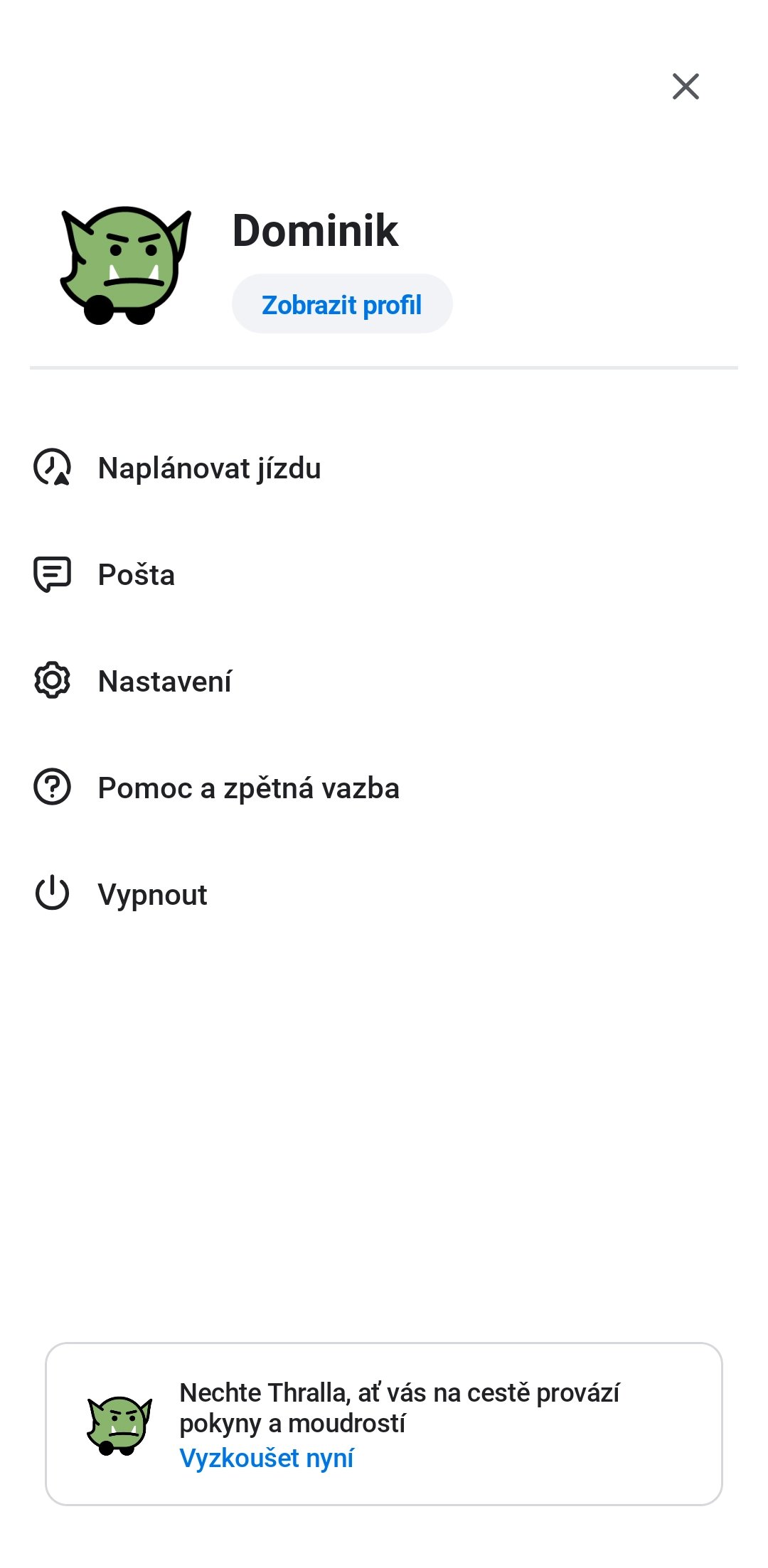Click the Pomoc a zpětná vazba question mark icon
The width and height of the screenshot is (768, 1568).
click(x=51, y=788)
